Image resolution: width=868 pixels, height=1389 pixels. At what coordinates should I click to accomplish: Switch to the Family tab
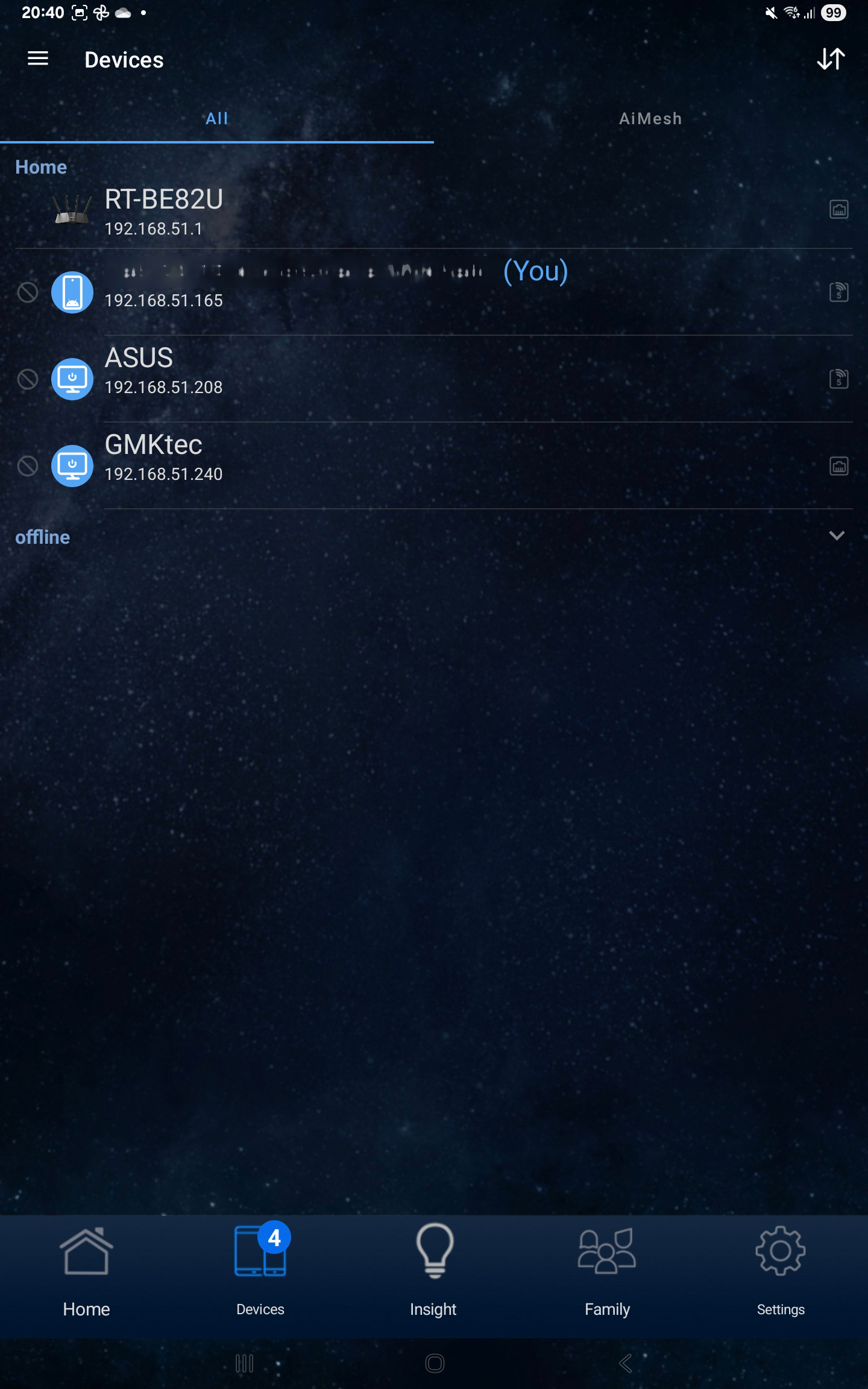coord(607,1268)
